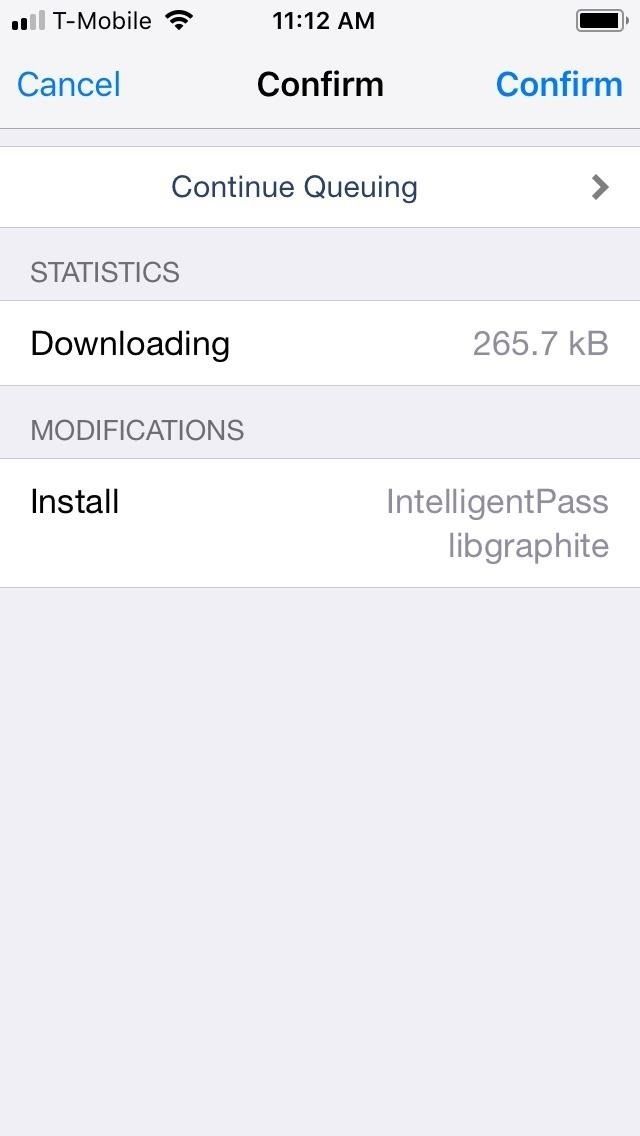The height and width of the screenshot is (1136, 640).
Task: Cancel the installation
Action: point(68,84)
